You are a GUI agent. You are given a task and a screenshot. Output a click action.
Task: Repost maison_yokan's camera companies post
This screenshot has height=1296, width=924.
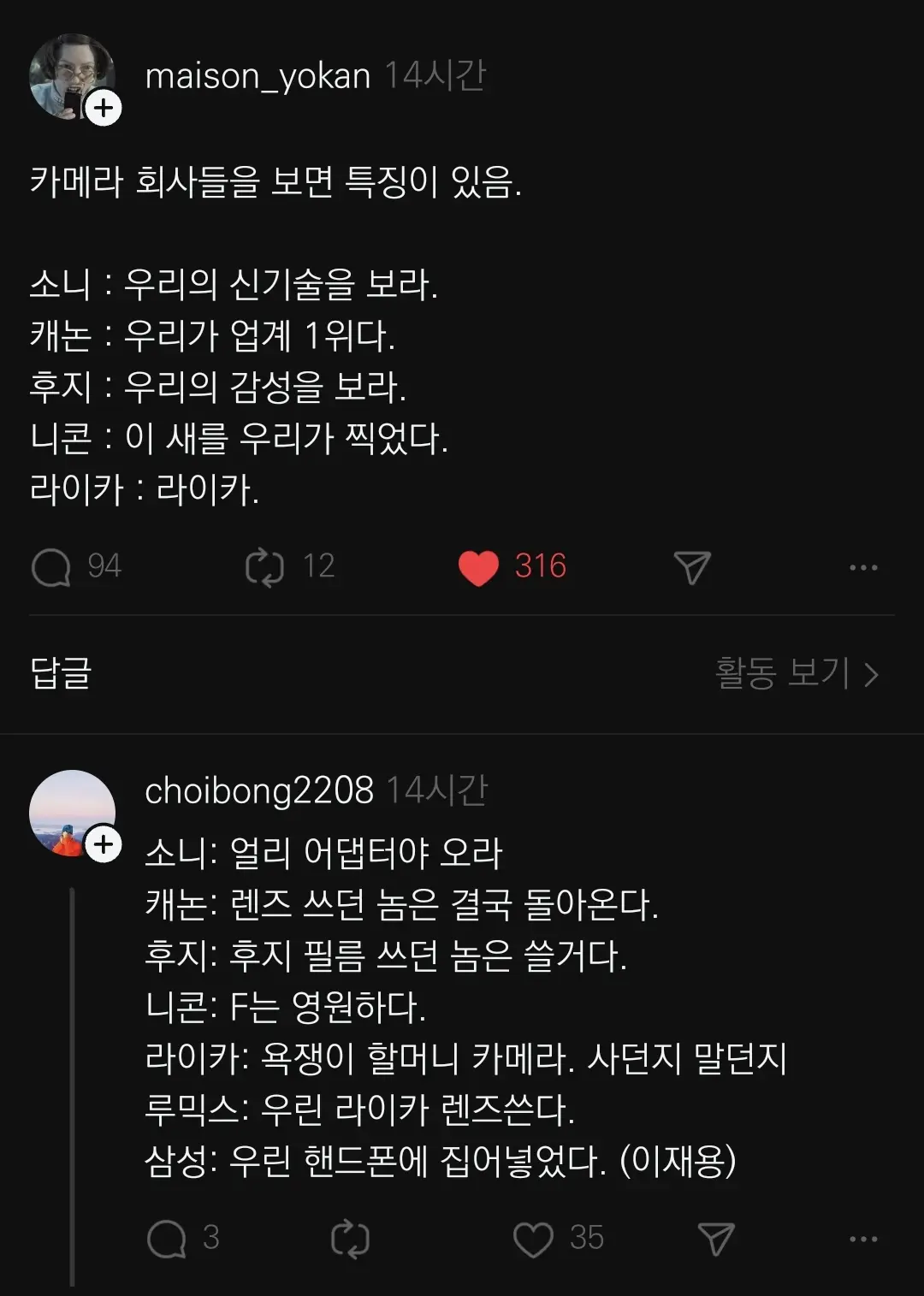click(x=264, y=567)
